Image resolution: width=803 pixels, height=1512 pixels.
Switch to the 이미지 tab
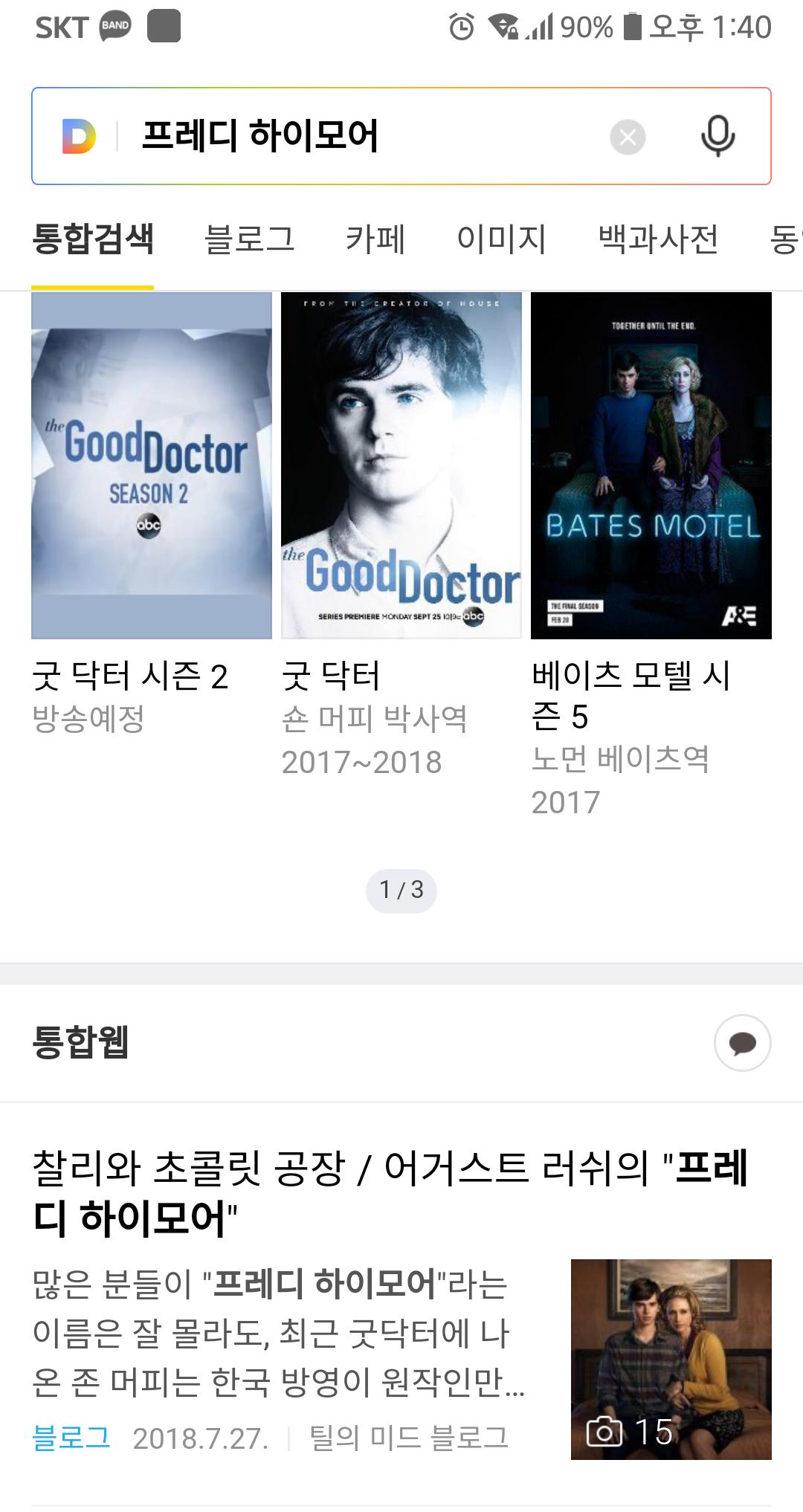pos(501,239)
